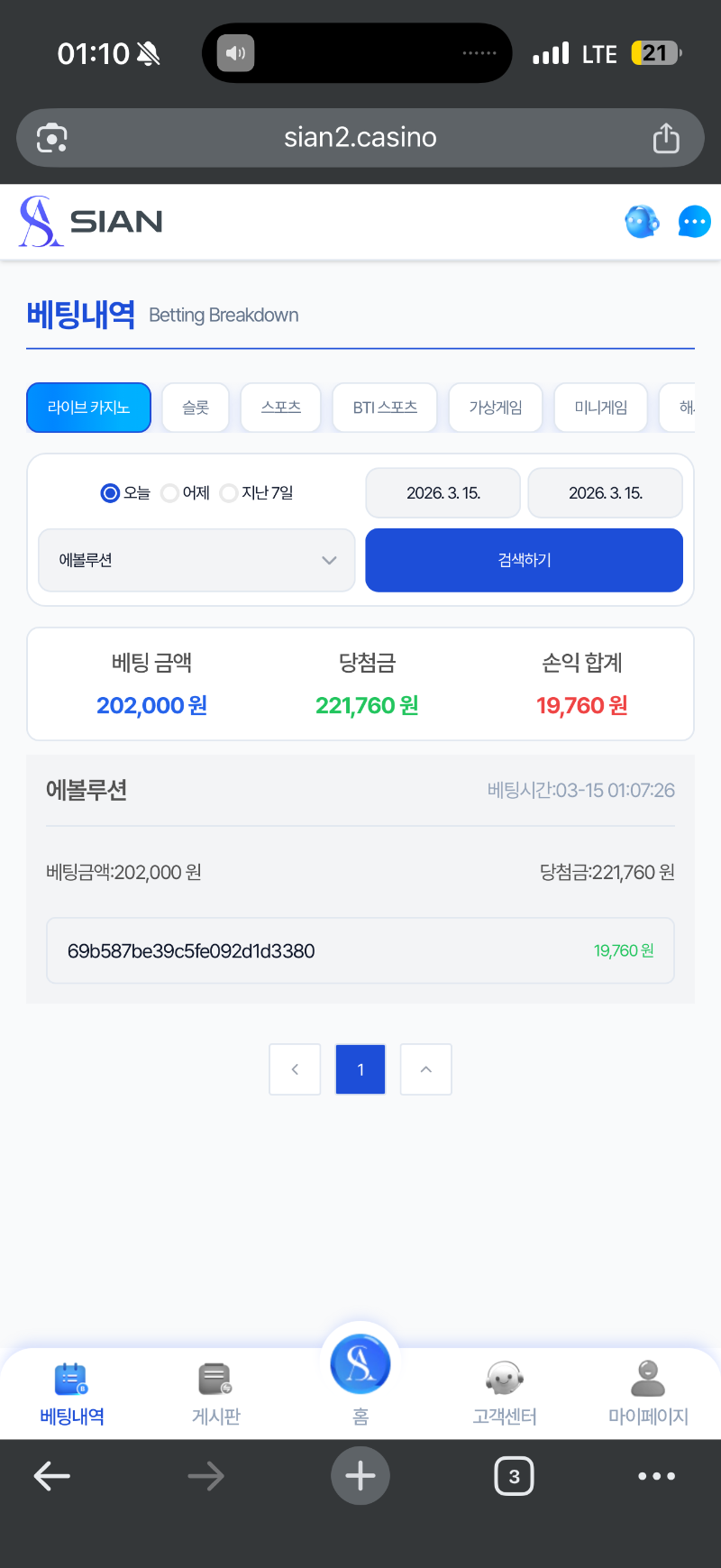
Task: Open the chat bubble icon
Action: pyautogui.click(x=694, y=222)
